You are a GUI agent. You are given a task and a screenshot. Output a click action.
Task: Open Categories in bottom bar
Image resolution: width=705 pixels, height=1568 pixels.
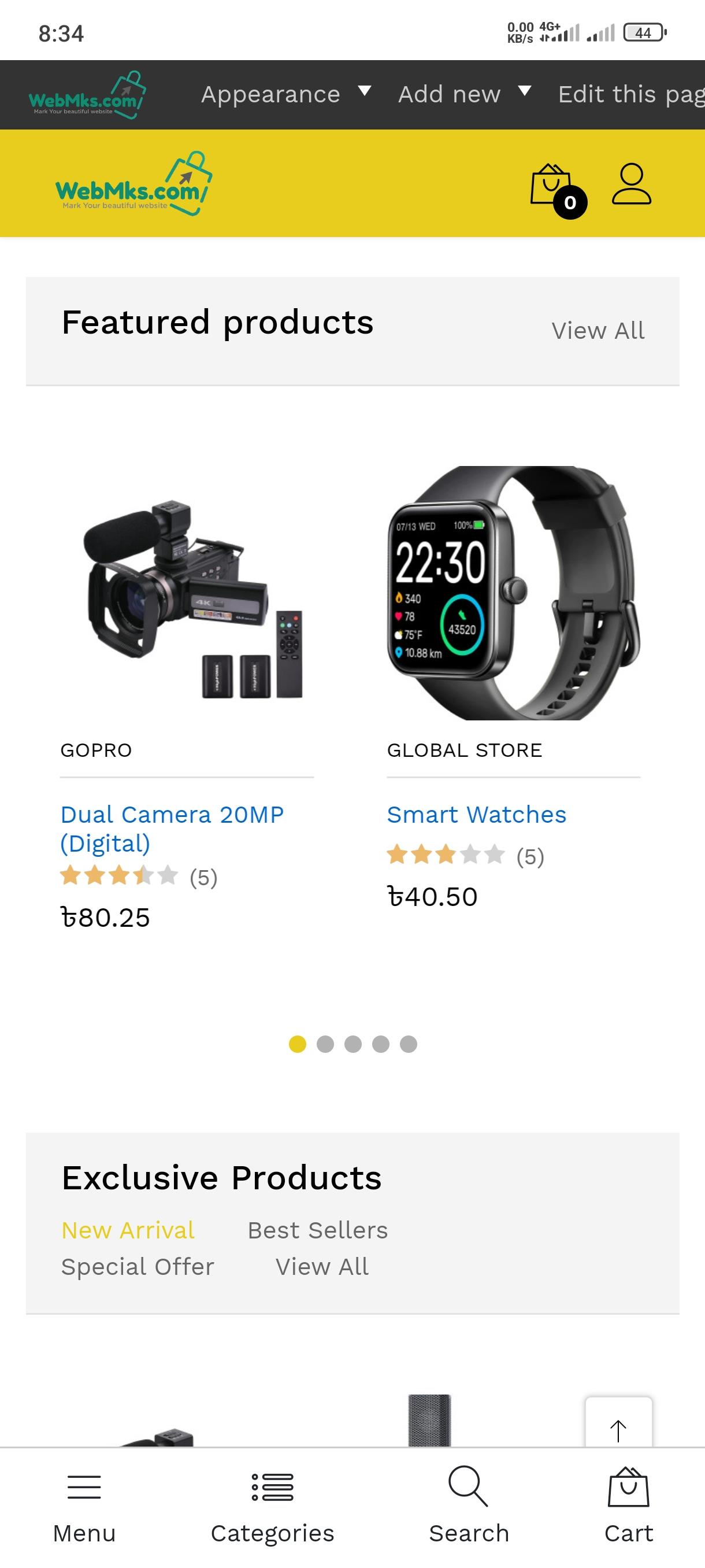pyautogui.click(x=273, y=1507)
